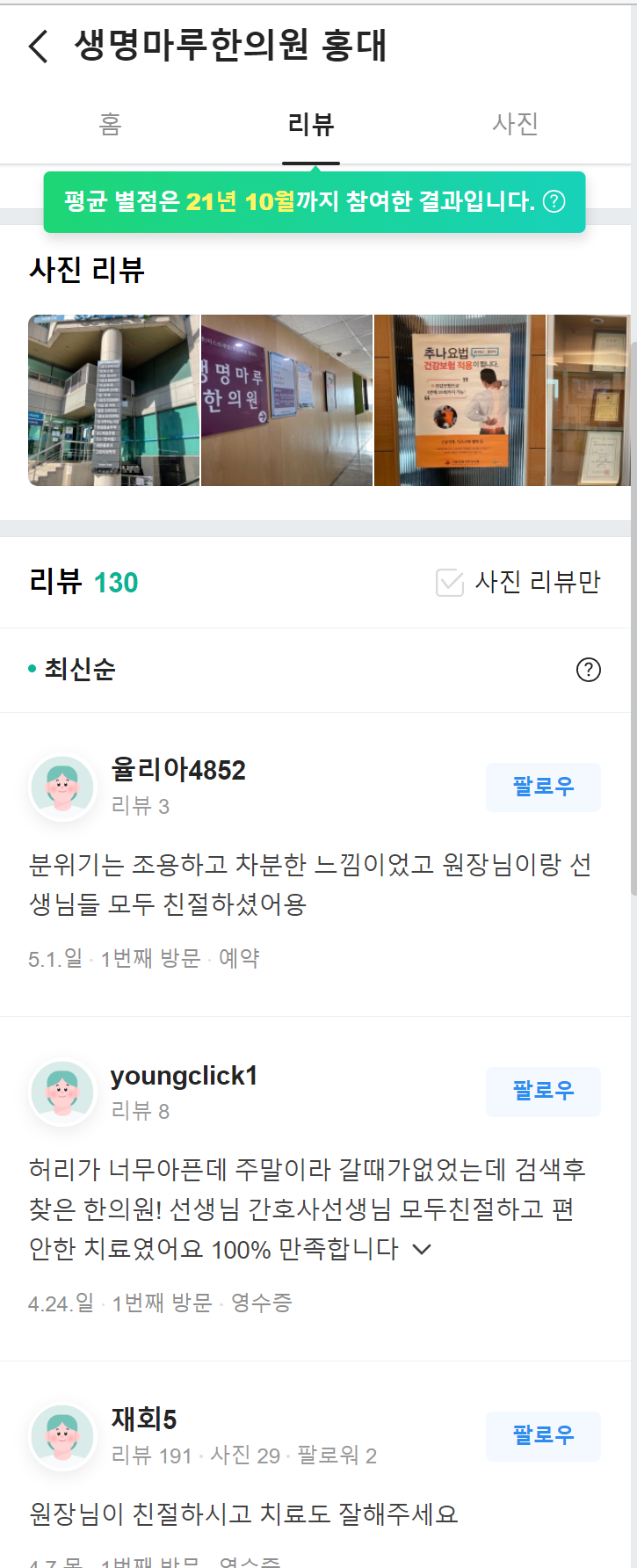View youngclick1's profile avatar
637x1568 pixels.
[62, 1092]
